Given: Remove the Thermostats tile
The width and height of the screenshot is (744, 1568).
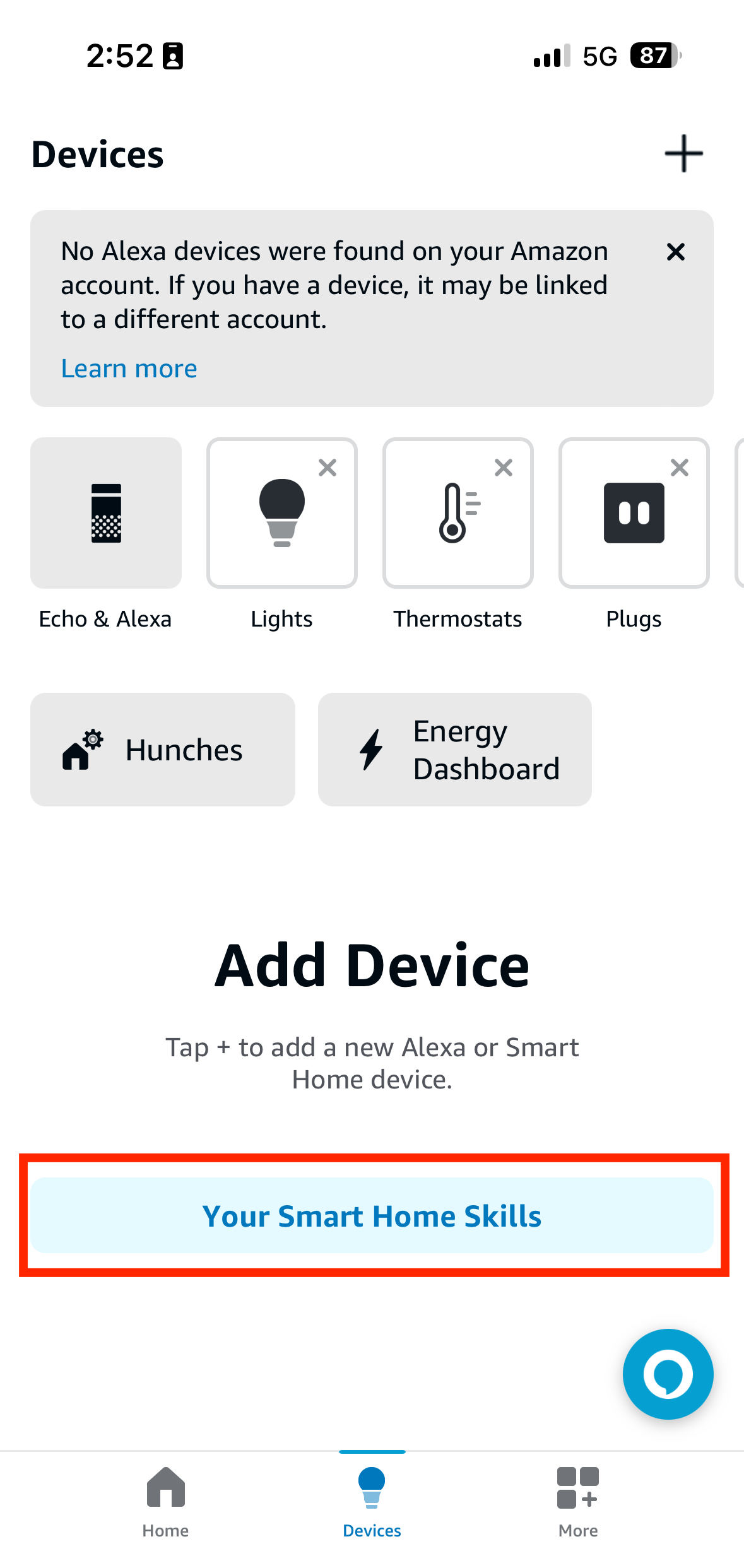Looking at the screenshot, I should 504,468.
